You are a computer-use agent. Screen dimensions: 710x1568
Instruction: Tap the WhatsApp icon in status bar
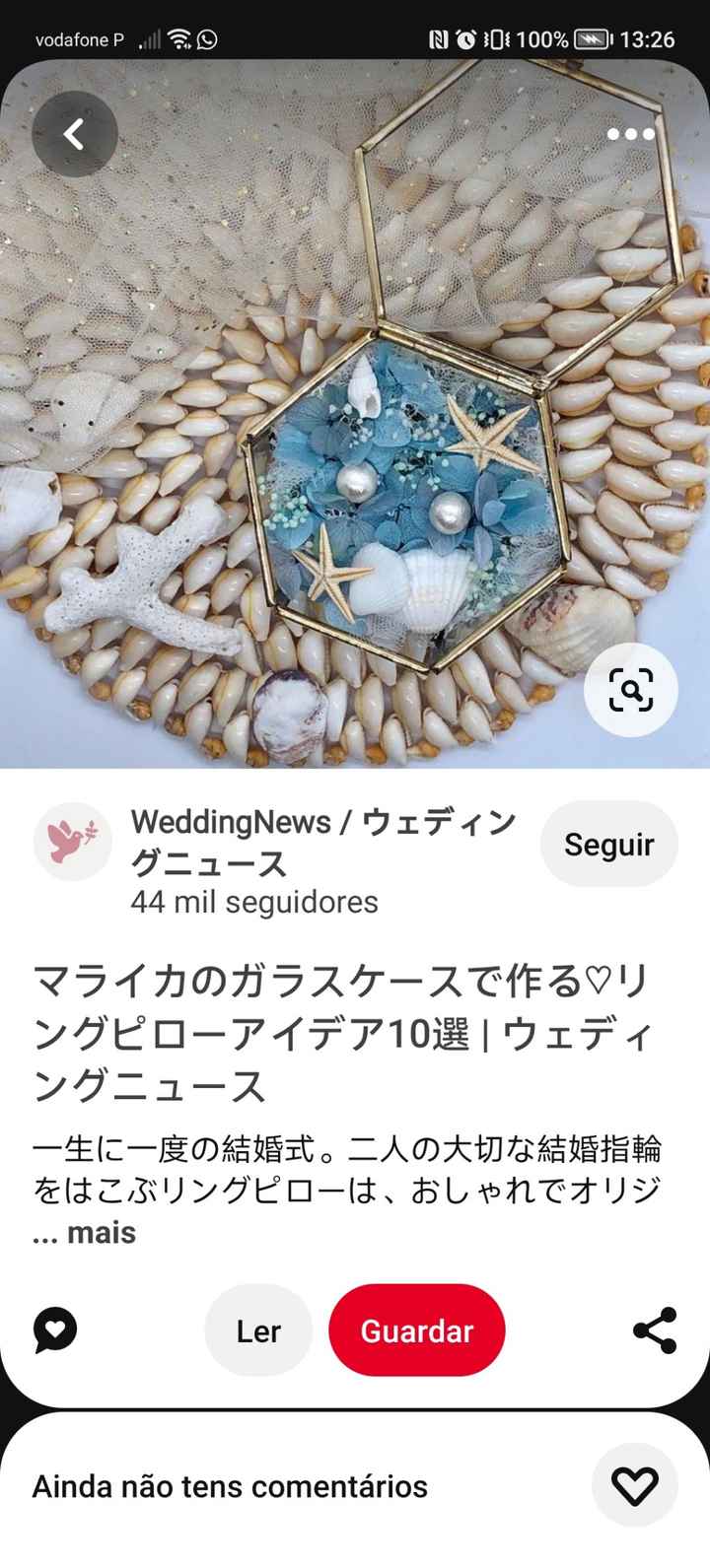(x=205, y=39)
